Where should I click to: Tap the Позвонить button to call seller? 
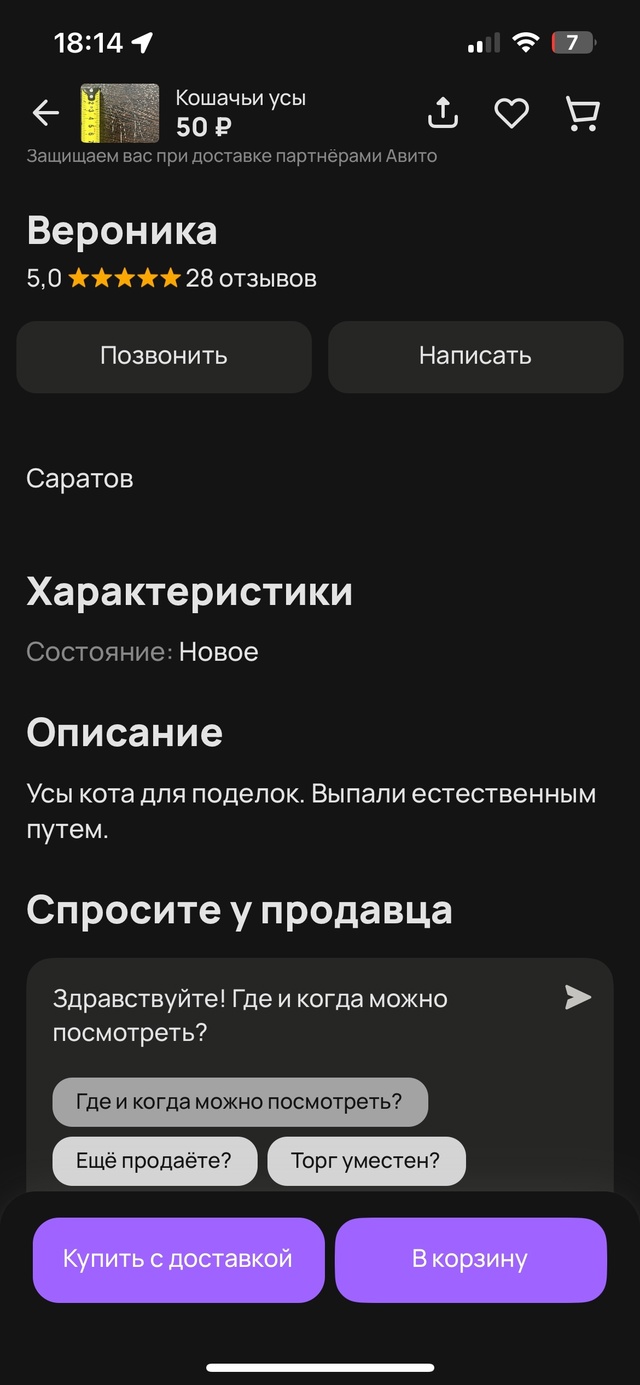point(164,356)
